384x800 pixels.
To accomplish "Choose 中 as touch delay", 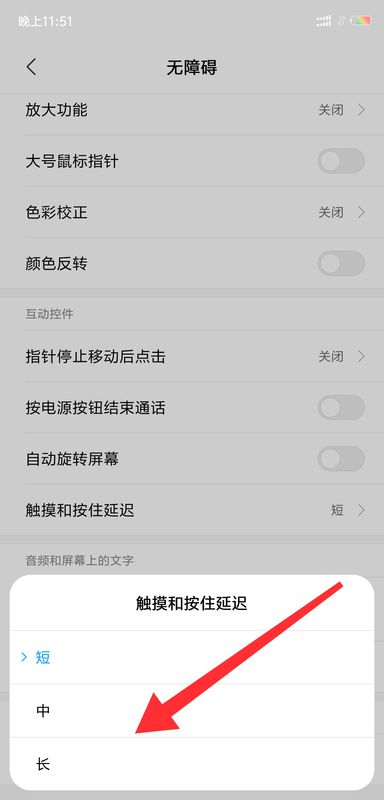I will 192,711.
